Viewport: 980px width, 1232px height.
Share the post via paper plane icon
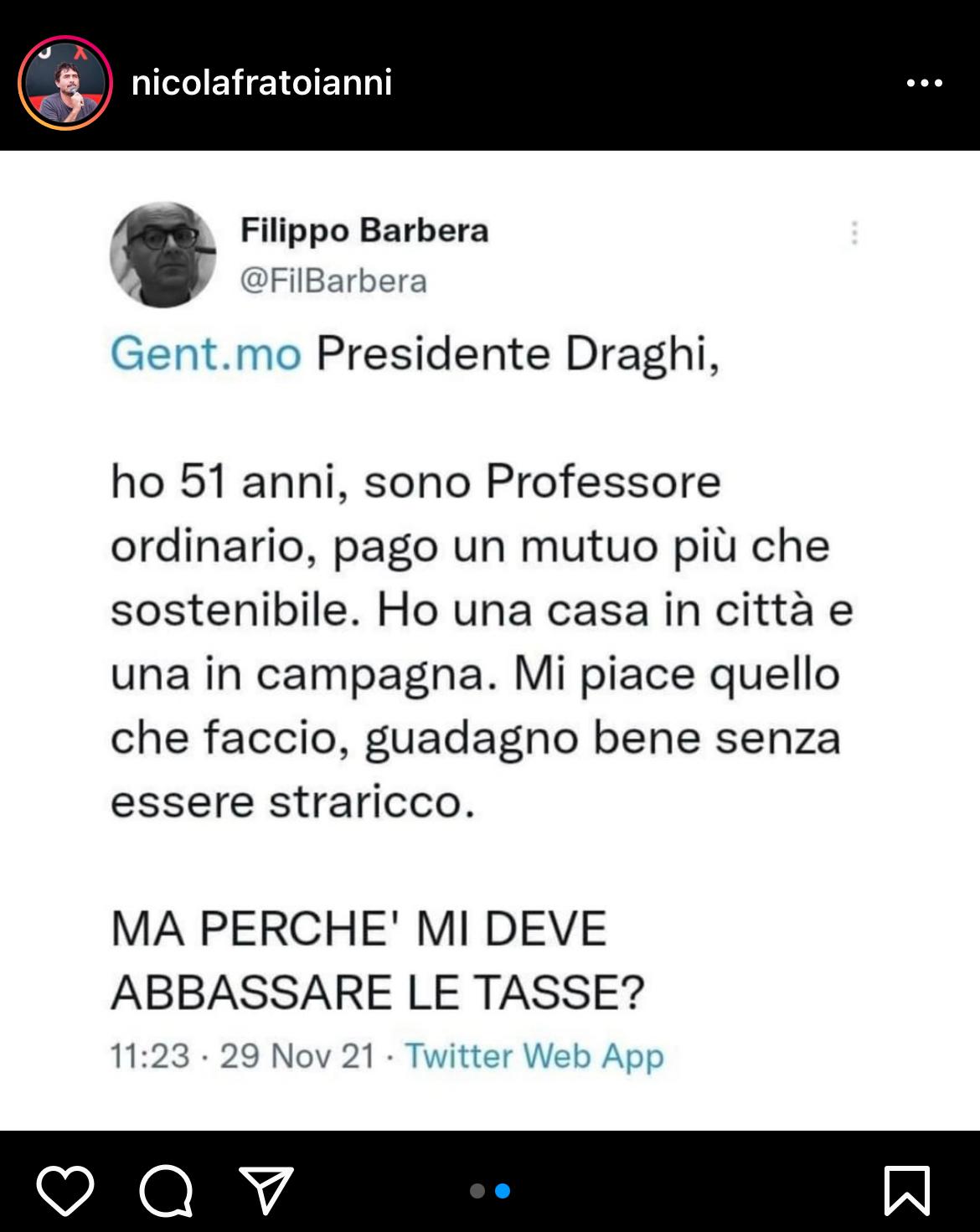tap(266, 1190)
